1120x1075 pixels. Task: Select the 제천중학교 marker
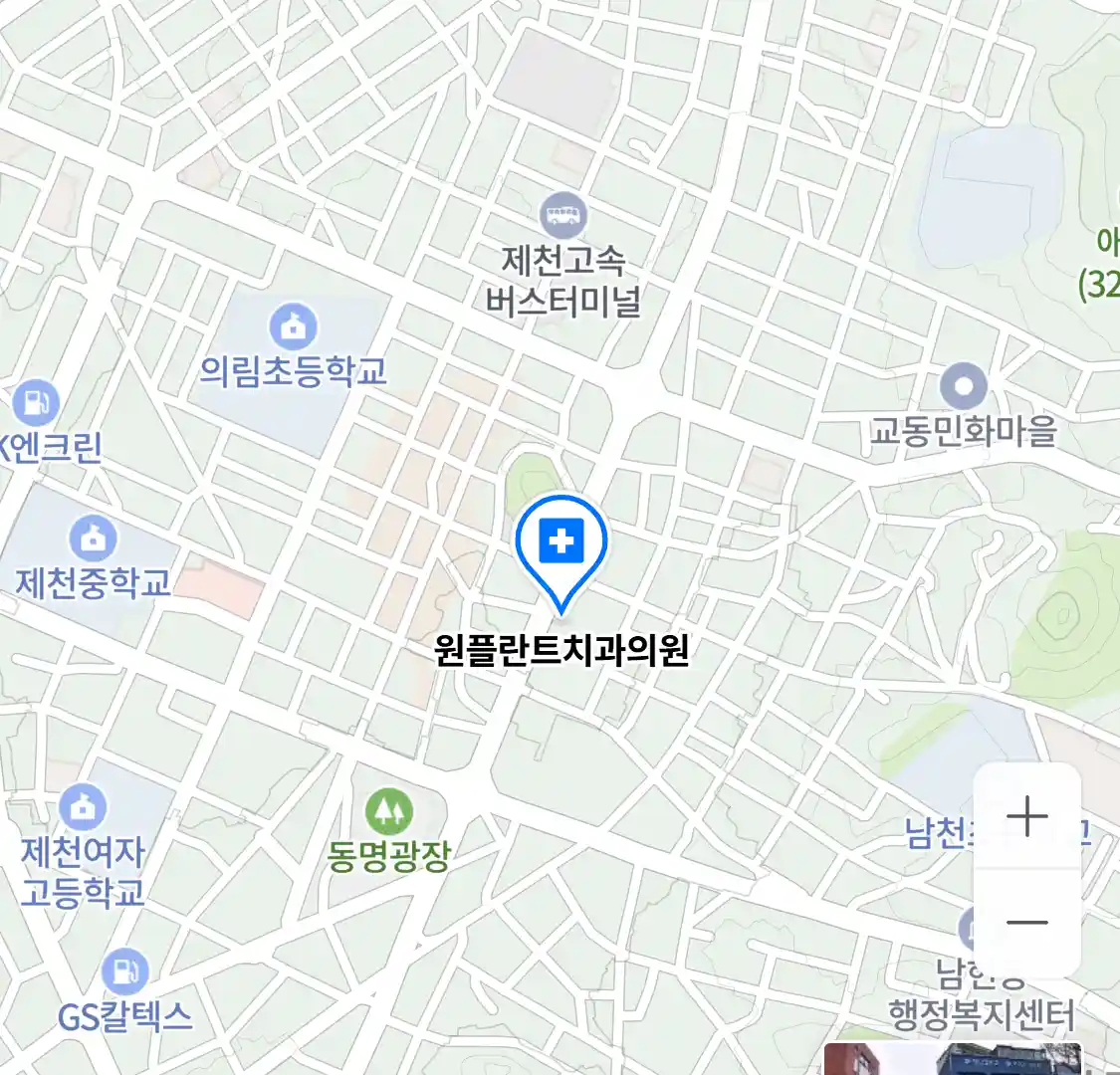93,538
